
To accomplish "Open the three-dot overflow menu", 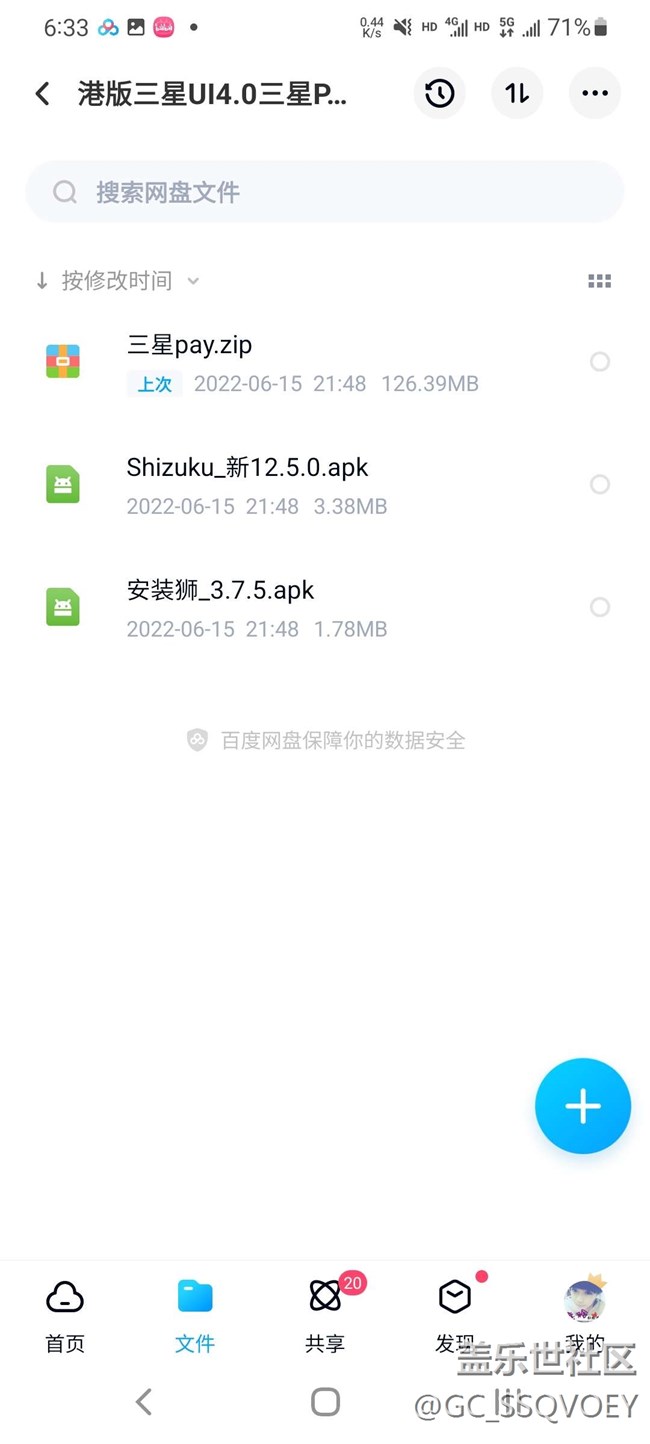I will point(595,94).
